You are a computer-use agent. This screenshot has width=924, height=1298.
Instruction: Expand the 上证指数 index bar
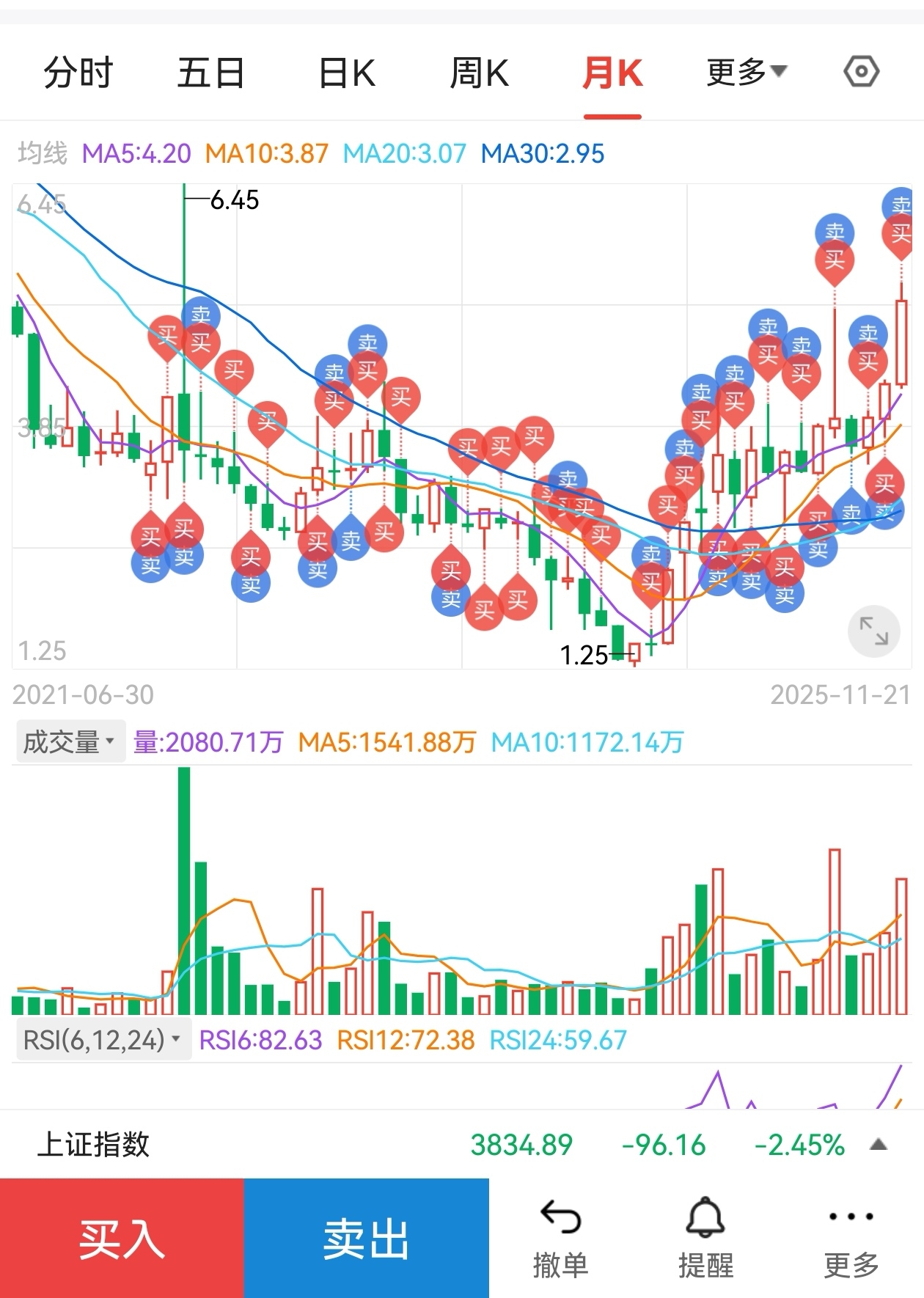pos(879,1145)
